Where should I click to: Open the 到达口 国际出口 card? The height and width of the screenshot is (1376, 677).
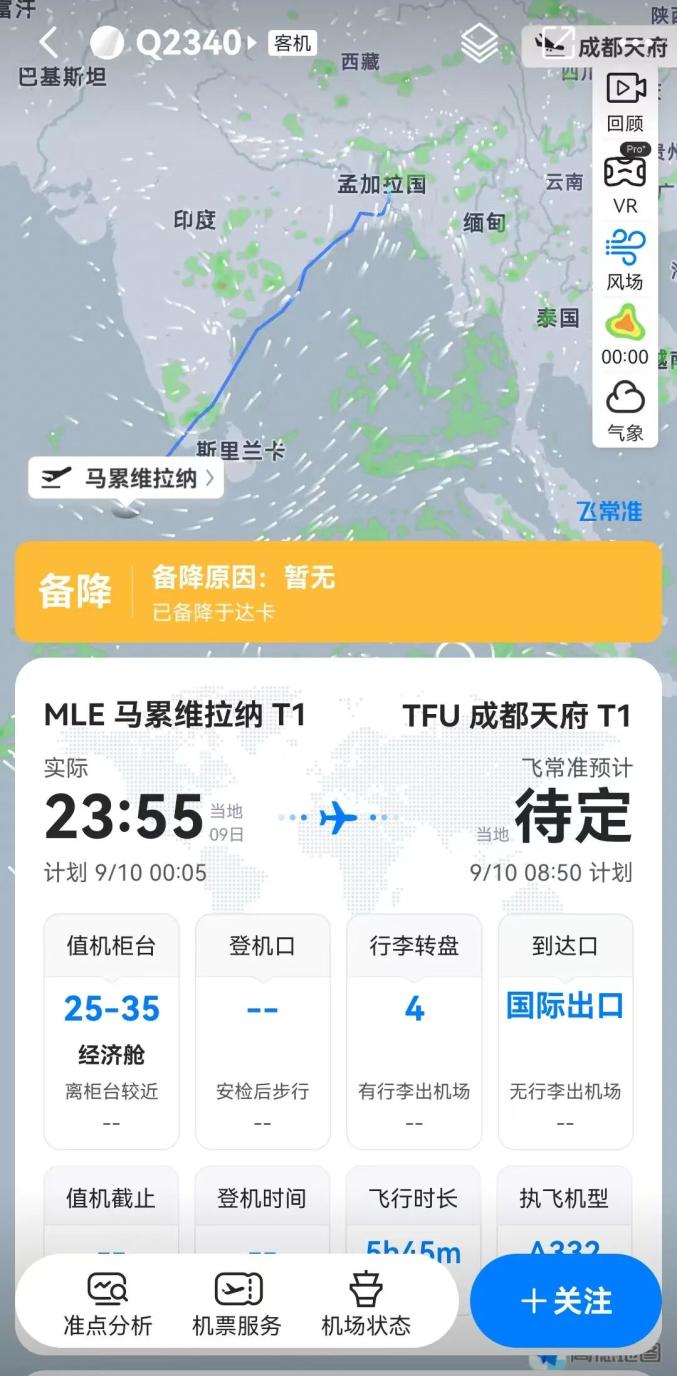pyautogui.click(x=565, y=1031)
